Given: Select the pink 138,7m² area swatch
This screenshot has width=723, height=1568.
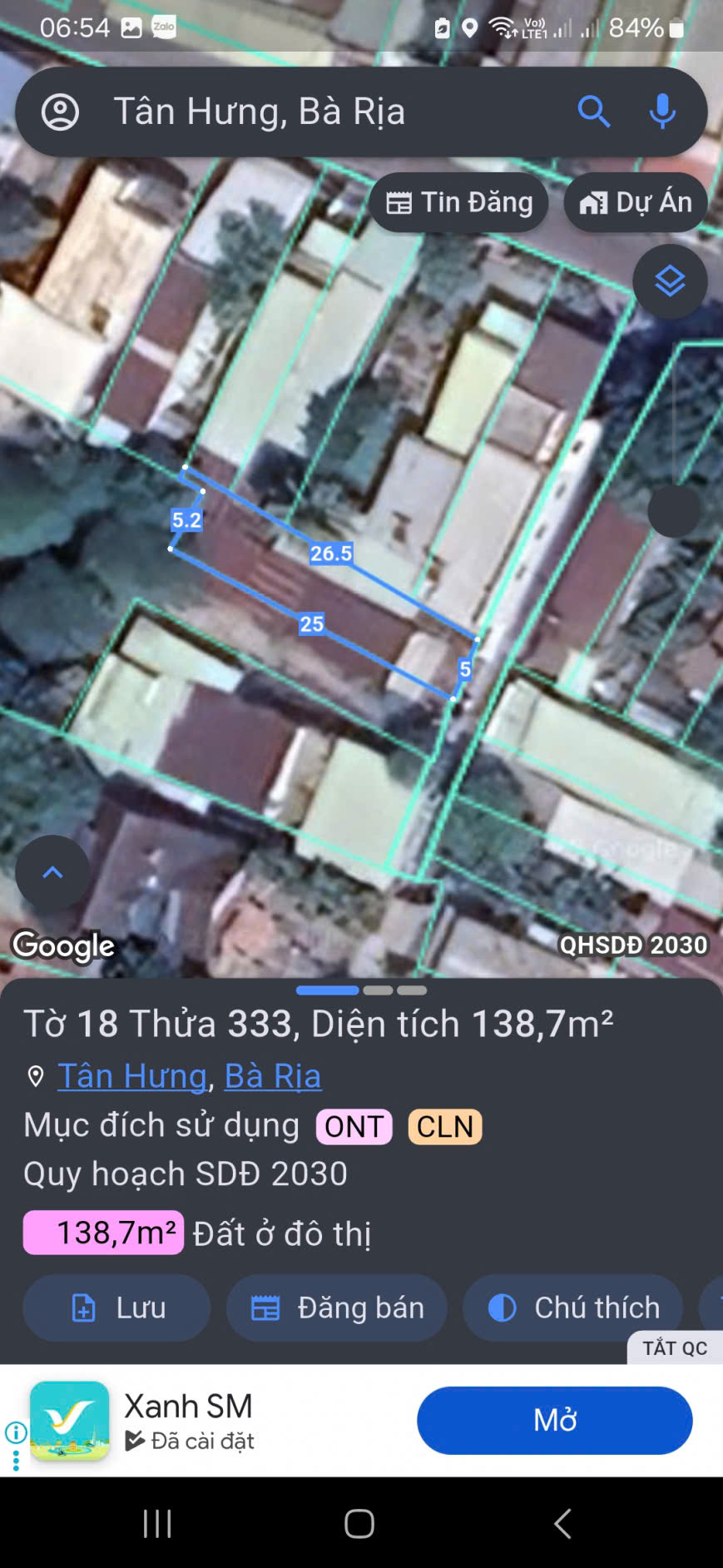Looking at the screenshot, I should point(102,1233).
